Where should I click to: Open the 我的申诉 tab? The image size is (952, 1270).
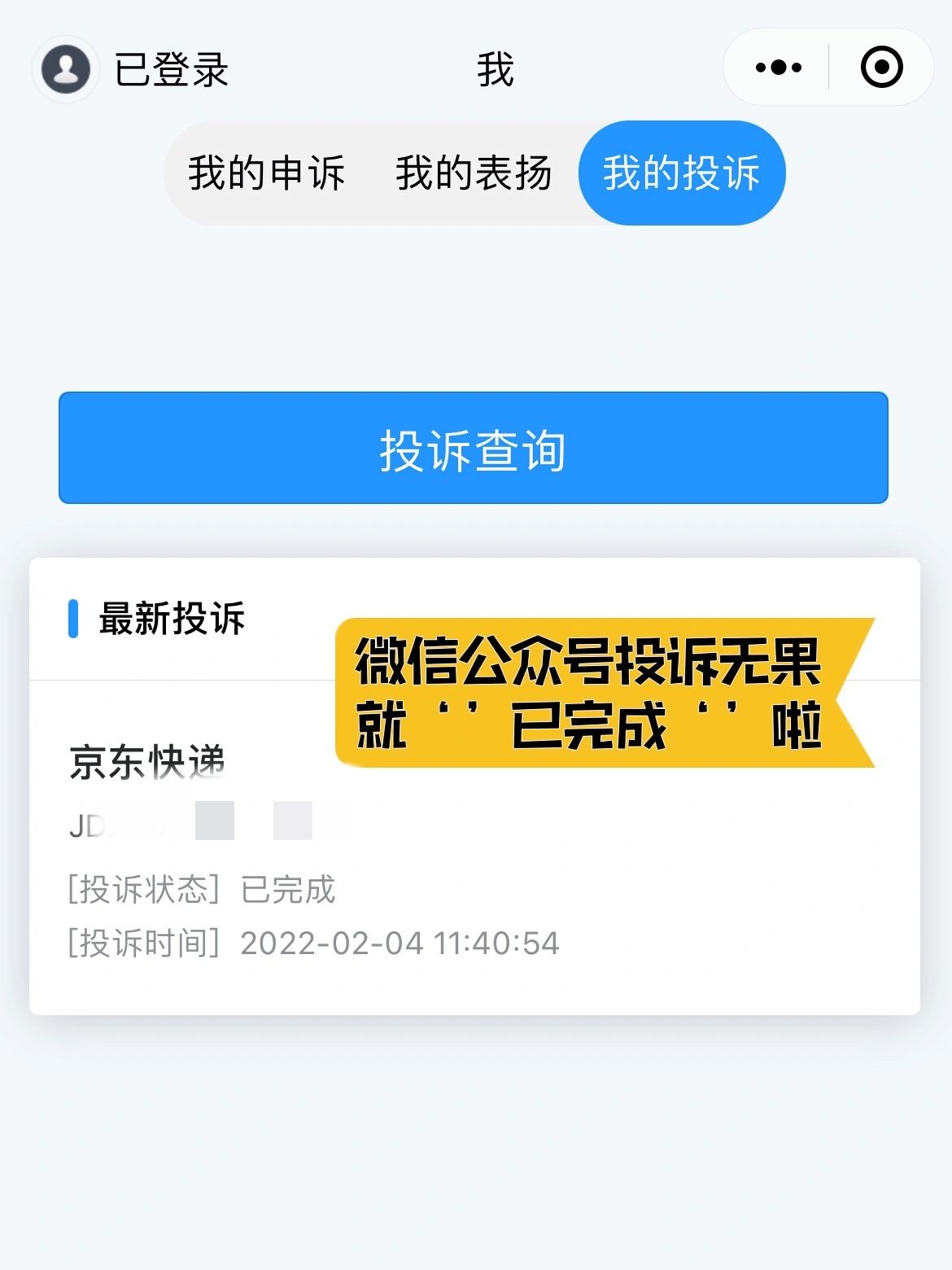[x=266, y=172]
